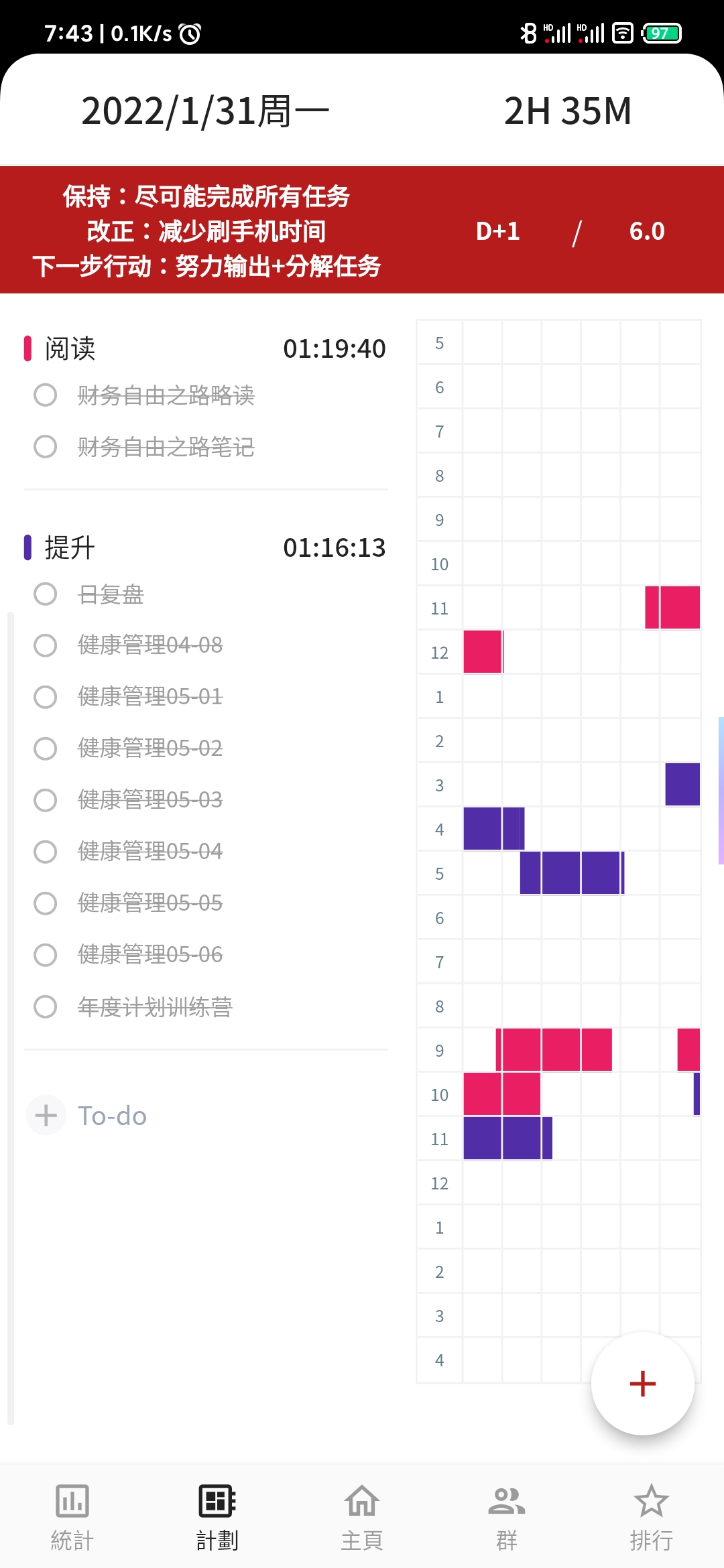Open the 阅读 category header

point(70,348)
